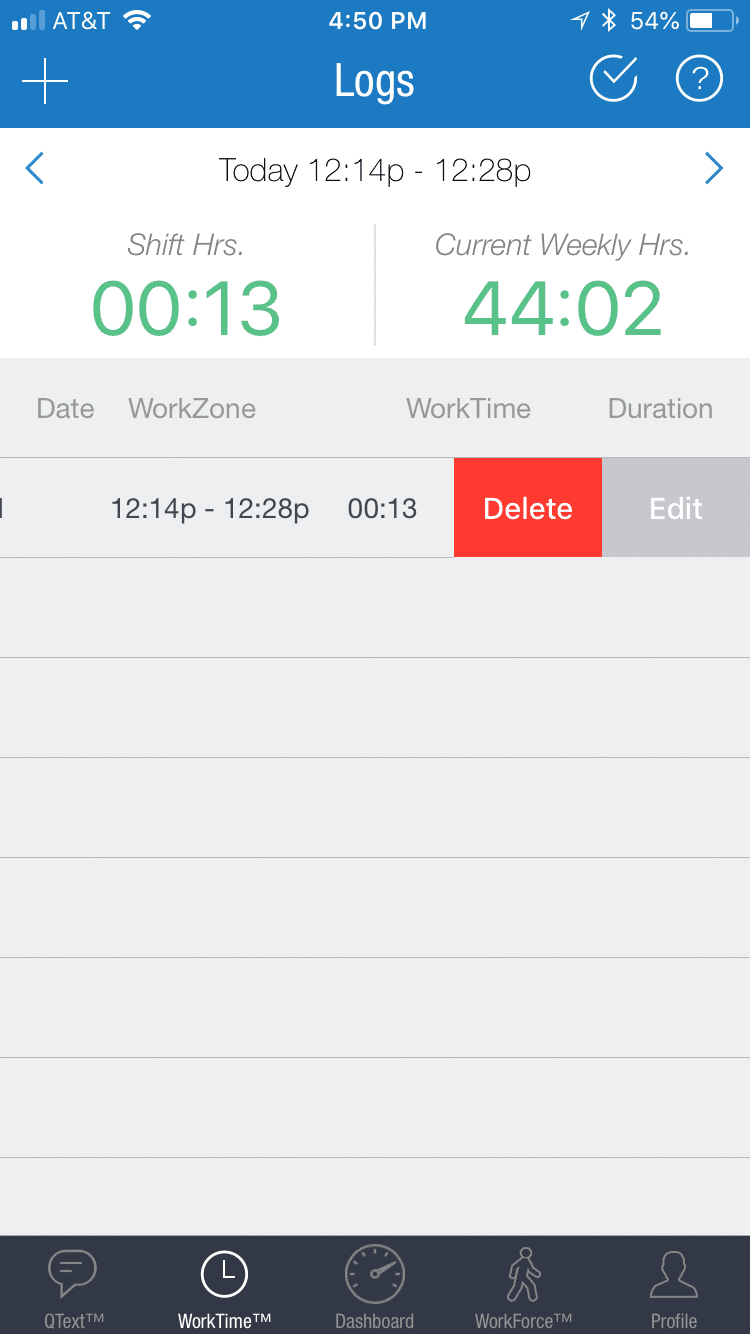750x1334 pixels.
Task: Go to the Profile tab
Action: click(x=674, y=1287)
